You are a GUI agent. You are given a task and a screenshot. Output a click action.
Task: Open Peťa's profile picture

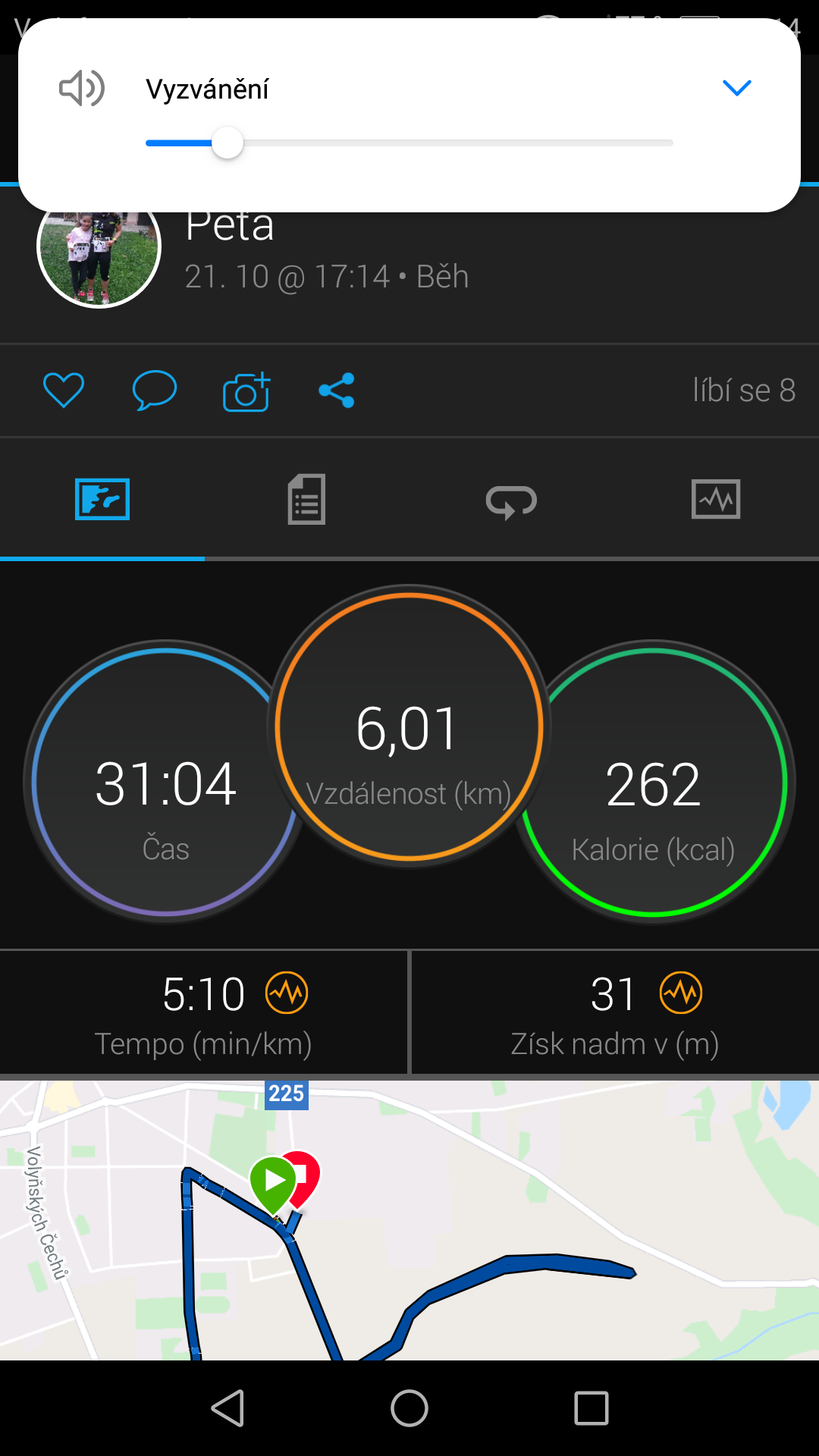click(x=99, y=246)
